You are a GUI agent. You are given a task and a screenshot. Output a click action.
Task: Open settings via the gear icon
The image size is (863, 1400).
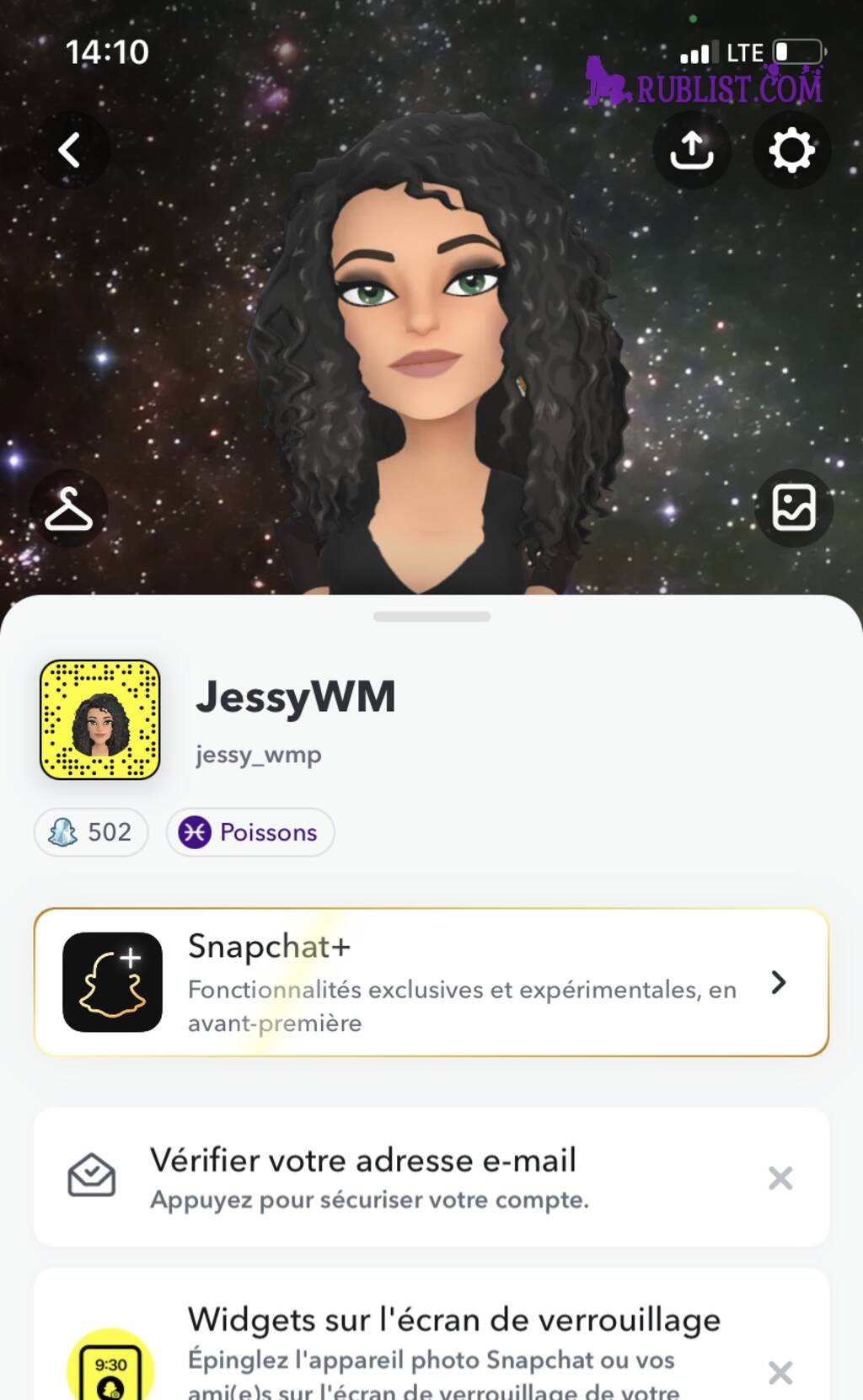tap(791, 151)
